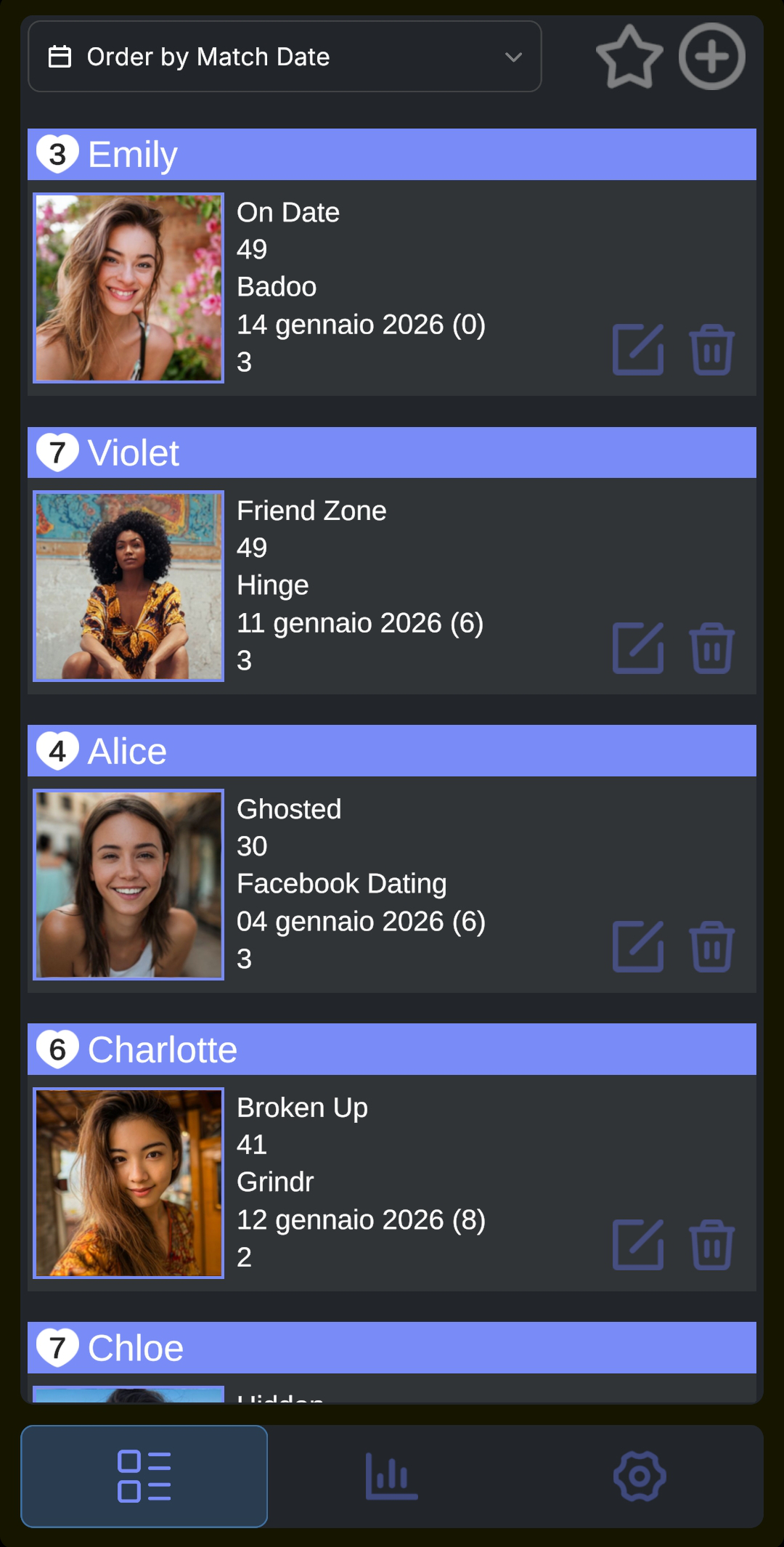Click Alice's name banner bar
The height and width of the screenshot is (1547, 784).
coord(392,750)
